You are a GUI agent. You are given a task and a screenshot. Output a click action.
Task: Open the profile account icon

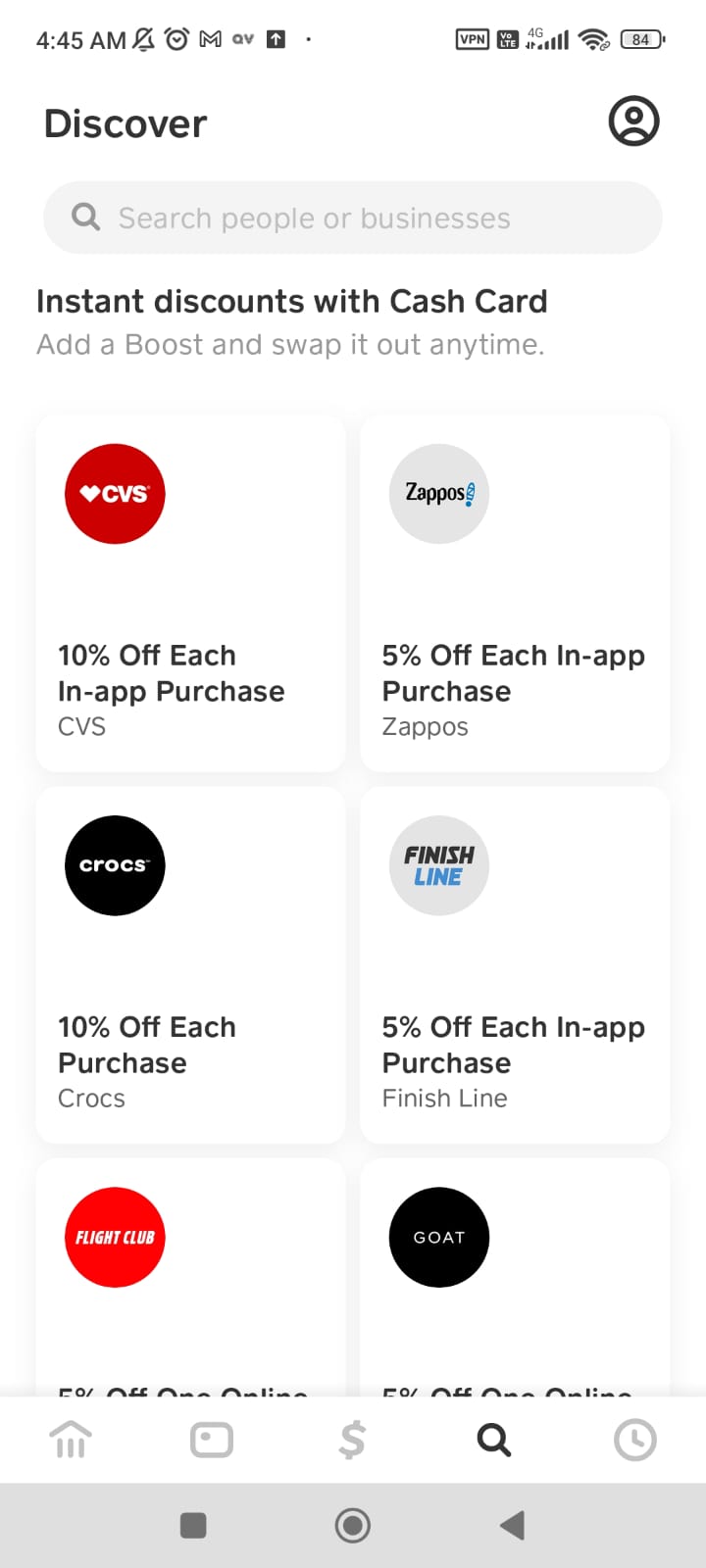coord(633,122)
